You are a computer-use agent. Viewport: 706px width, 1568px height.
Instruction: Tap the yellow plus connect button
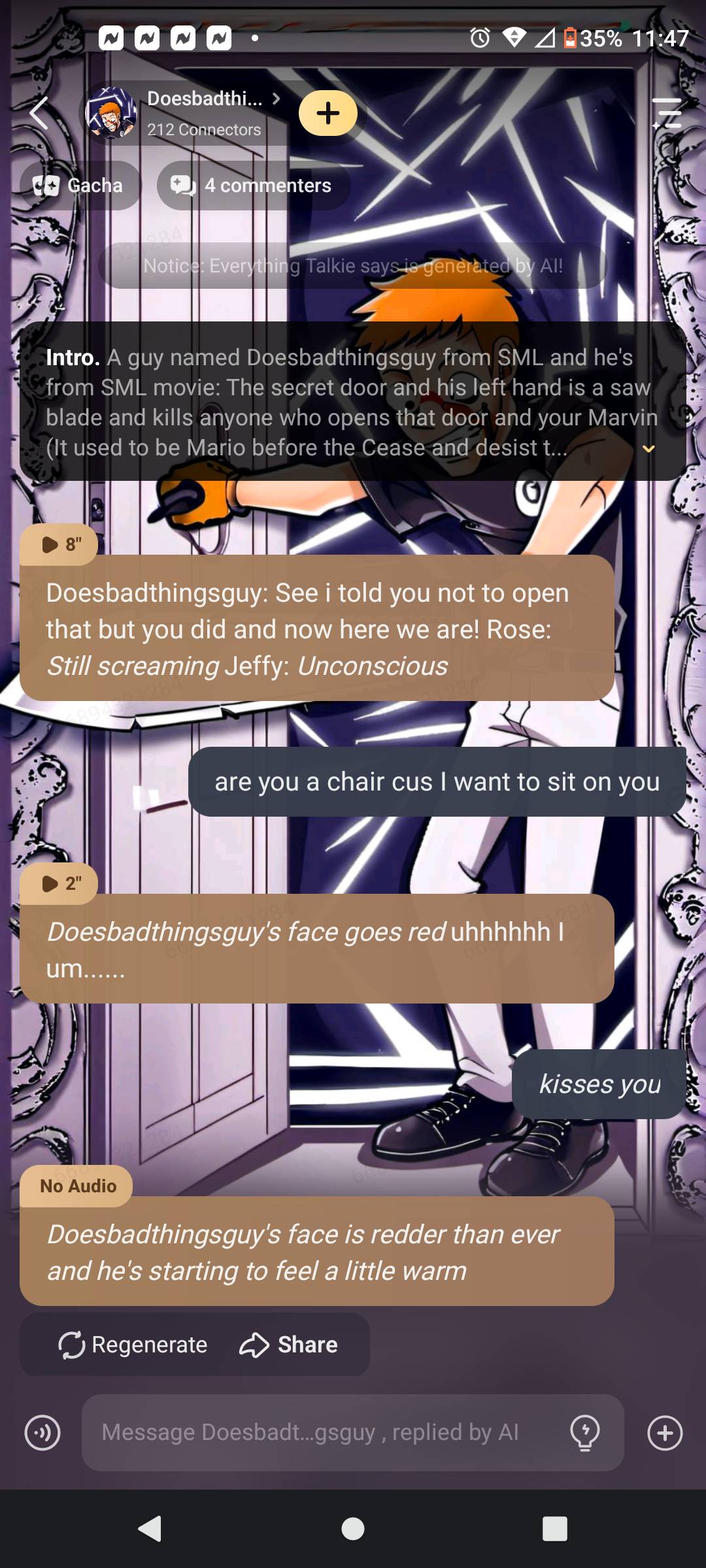(x=328, y=113)
